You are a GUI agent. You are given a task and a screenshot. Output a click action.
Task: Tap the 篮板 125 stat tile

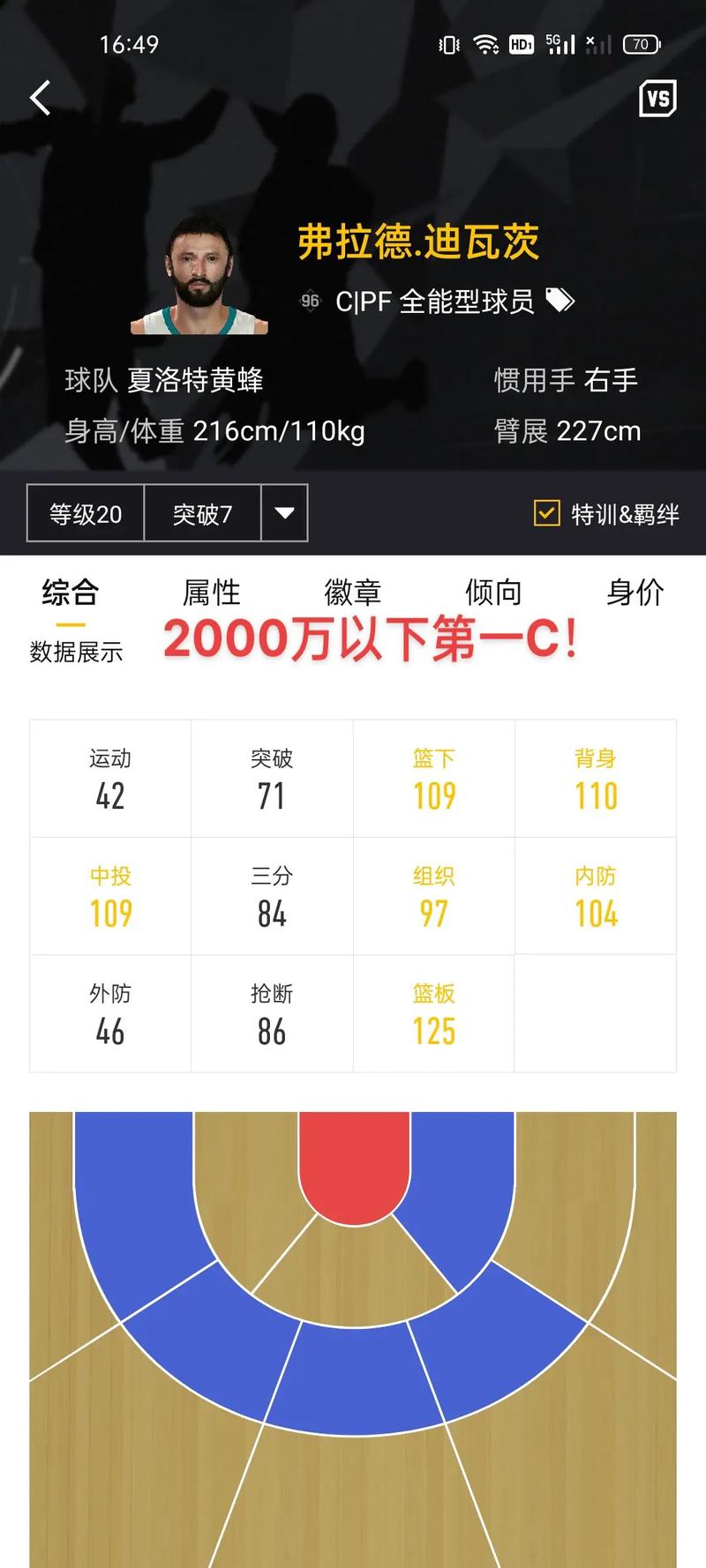(x=433, y=1013)
